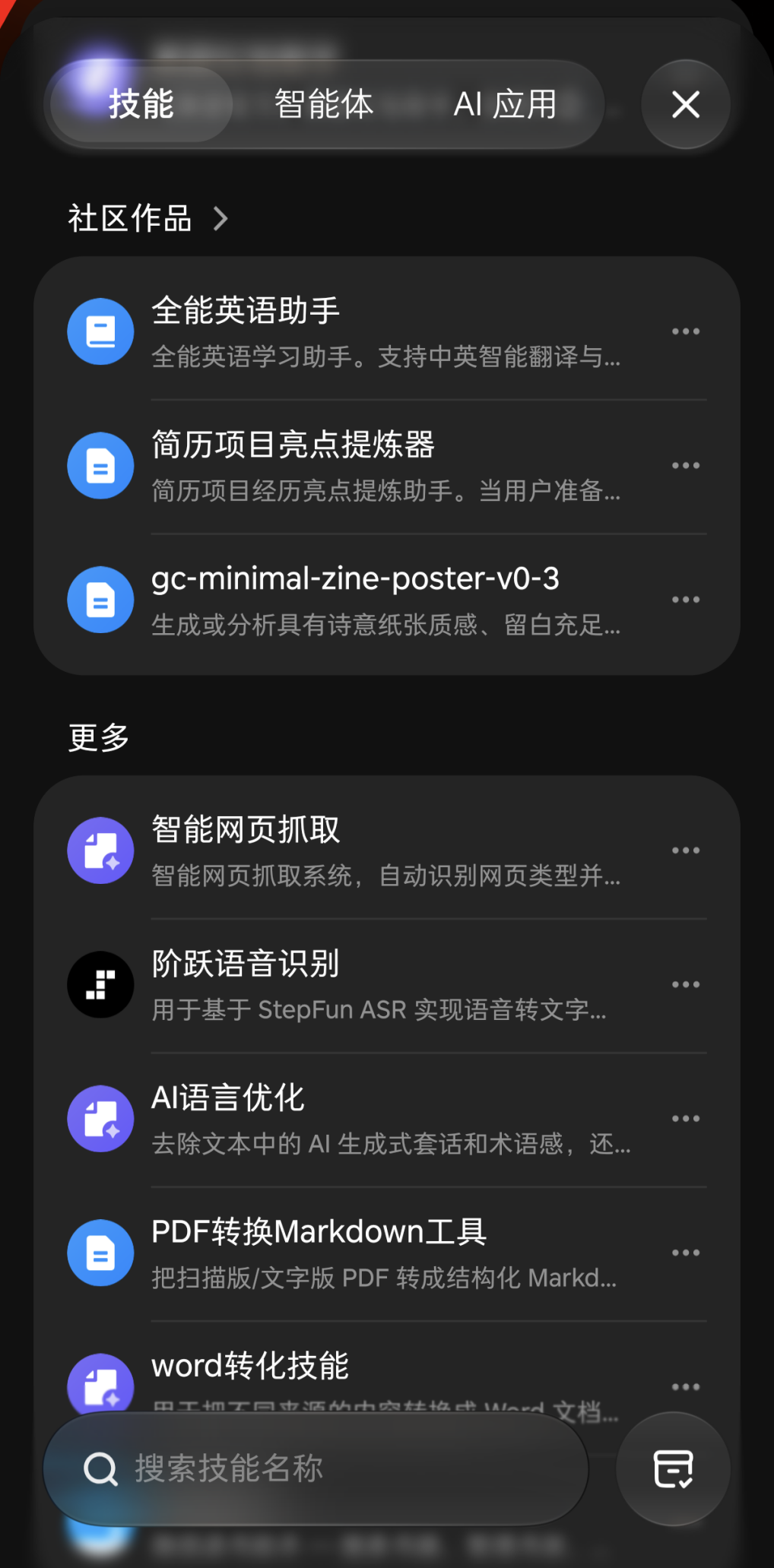774x1568 pixels.
Task: Close the skills panel
Action: click(x=685, y=104)
